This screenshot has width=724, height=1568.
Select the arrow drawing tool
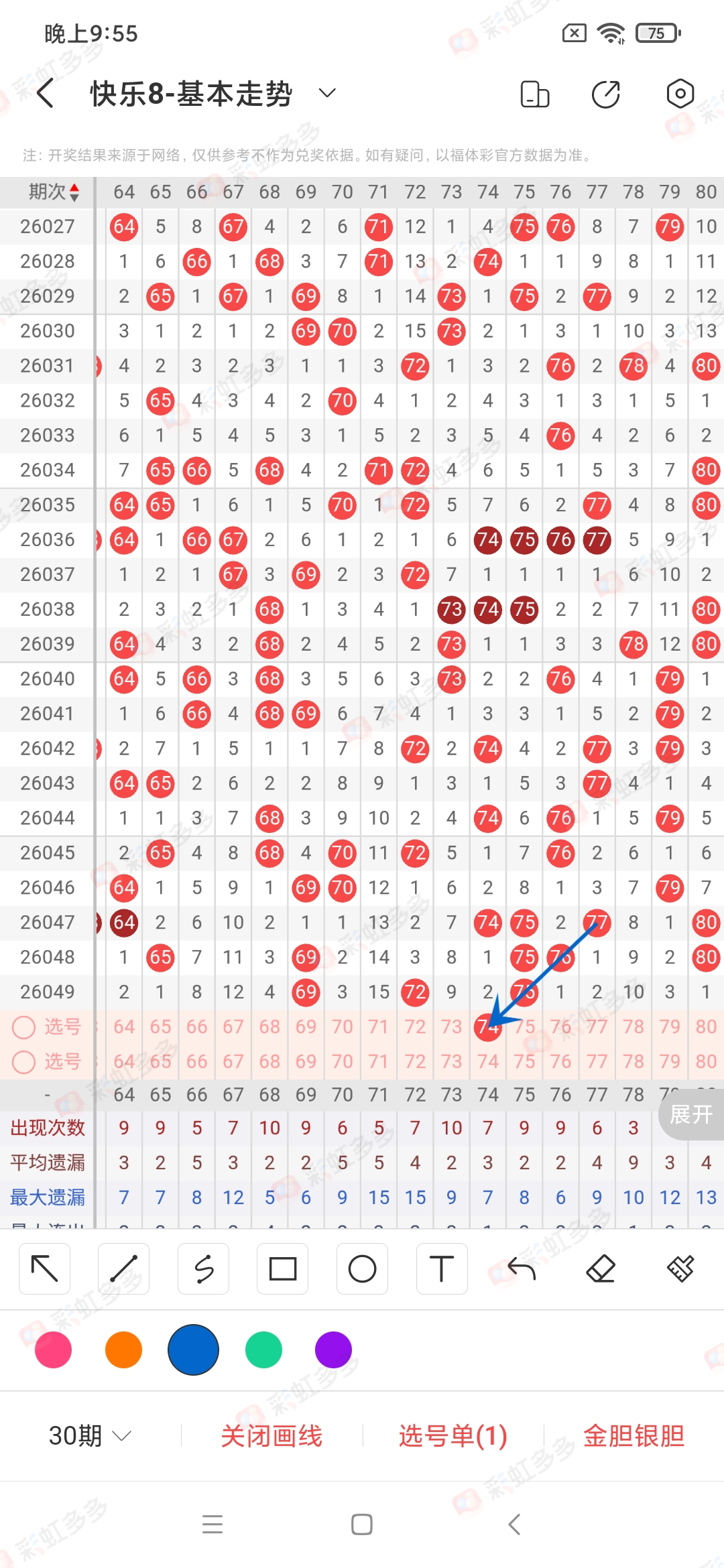(45, 1268)
